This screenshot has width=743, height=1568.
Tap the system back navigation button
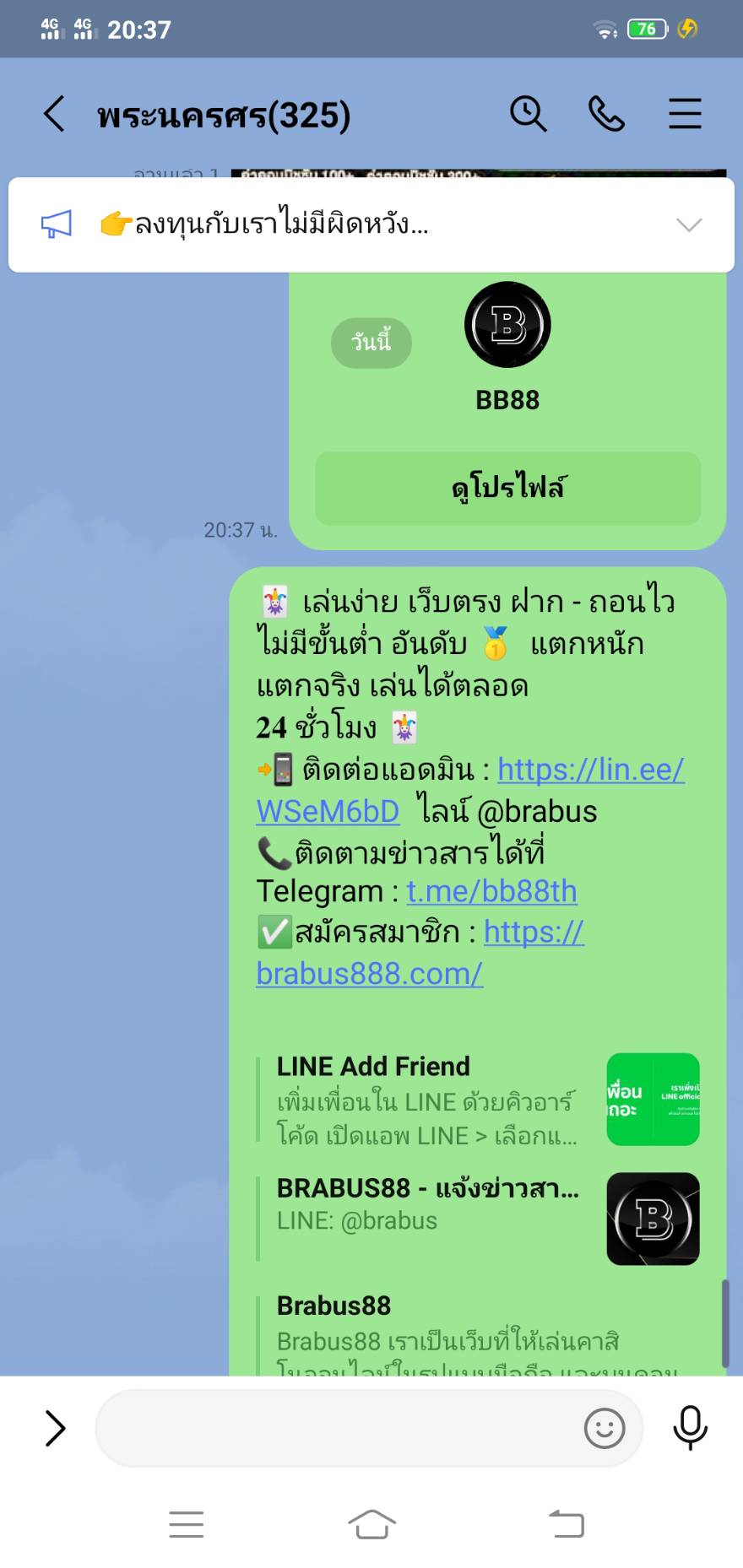pos(566,1524)
